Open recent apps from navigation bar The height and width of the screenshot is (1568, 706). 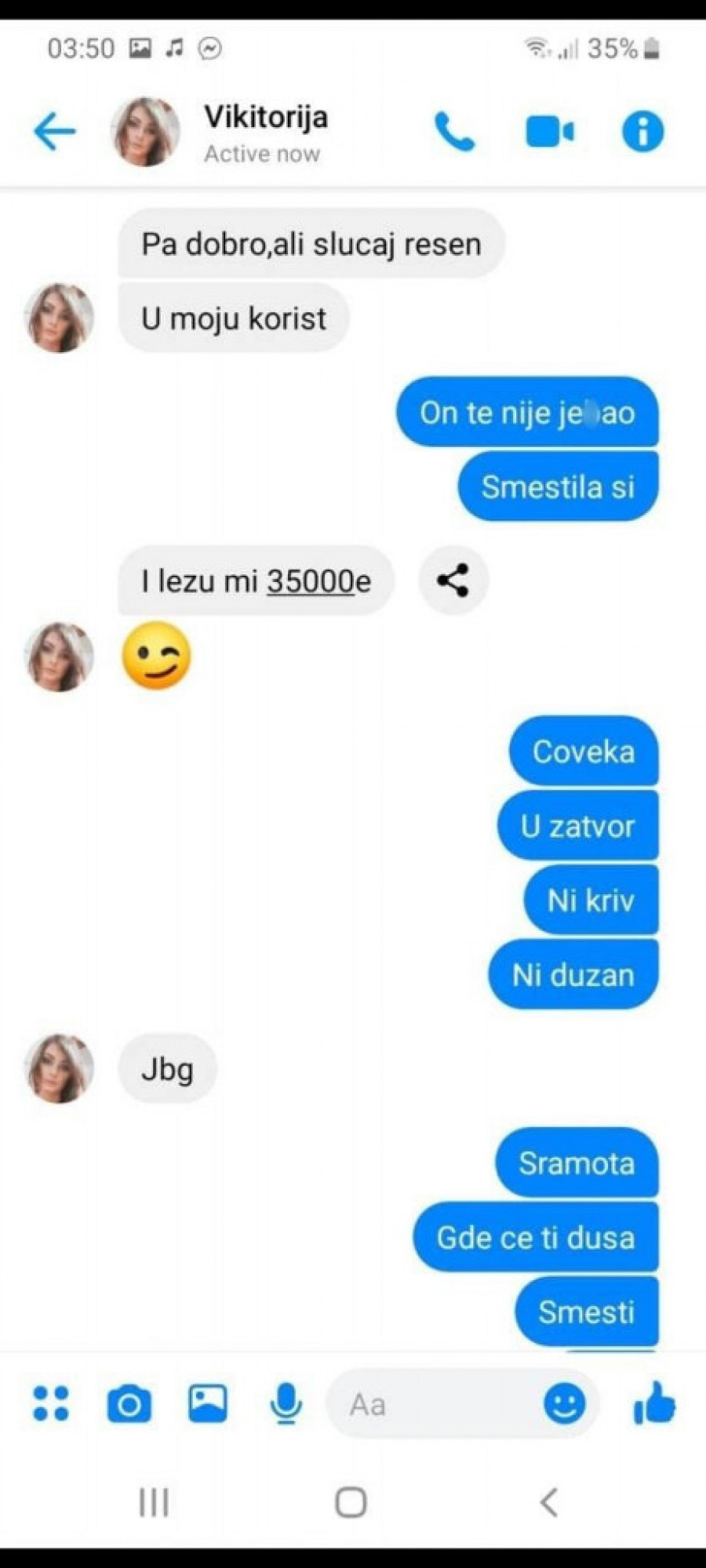154,1503
